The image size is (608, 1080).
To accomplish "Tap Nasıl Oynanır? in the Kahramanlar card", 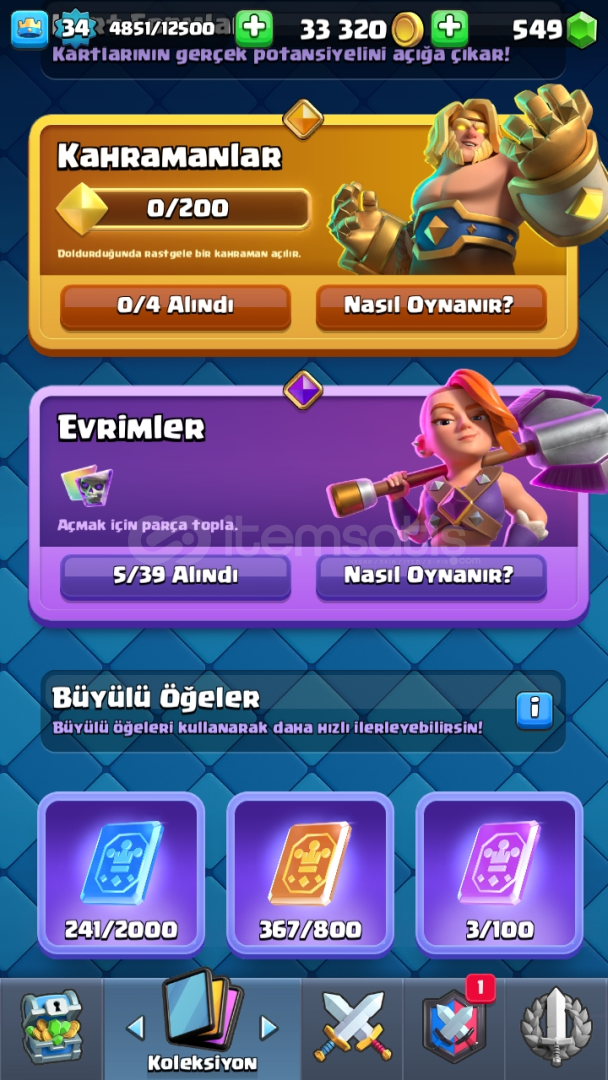I will [x=431, y=306].
